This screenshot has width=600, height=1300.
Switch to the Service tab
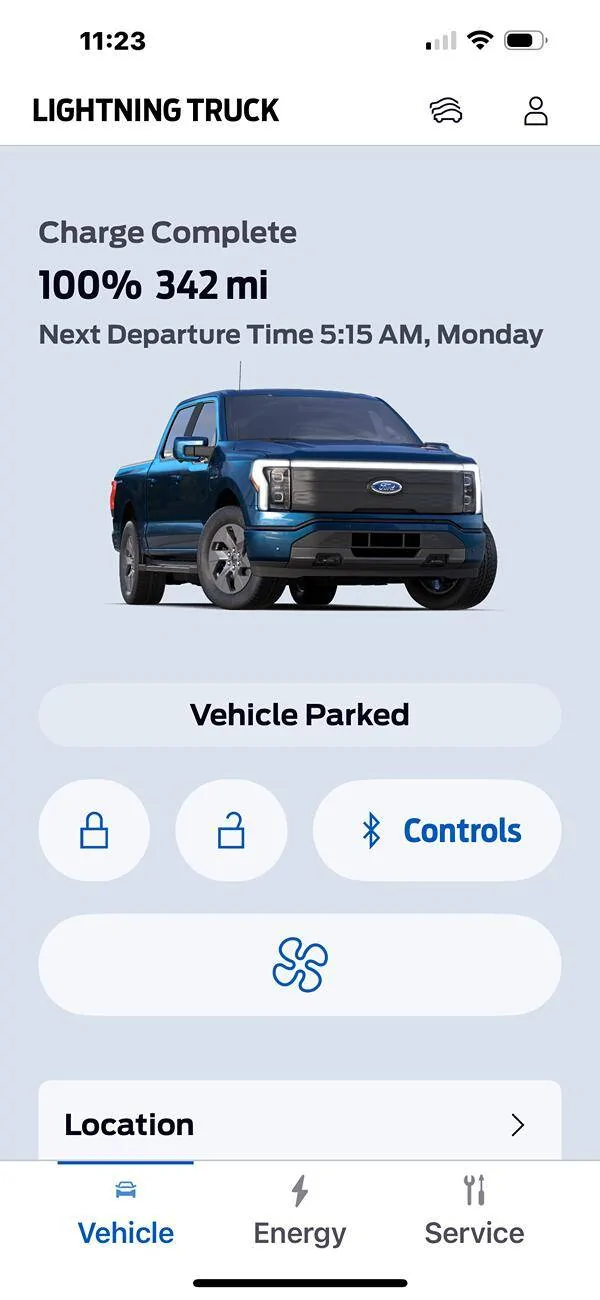(x=474, y=1212)
